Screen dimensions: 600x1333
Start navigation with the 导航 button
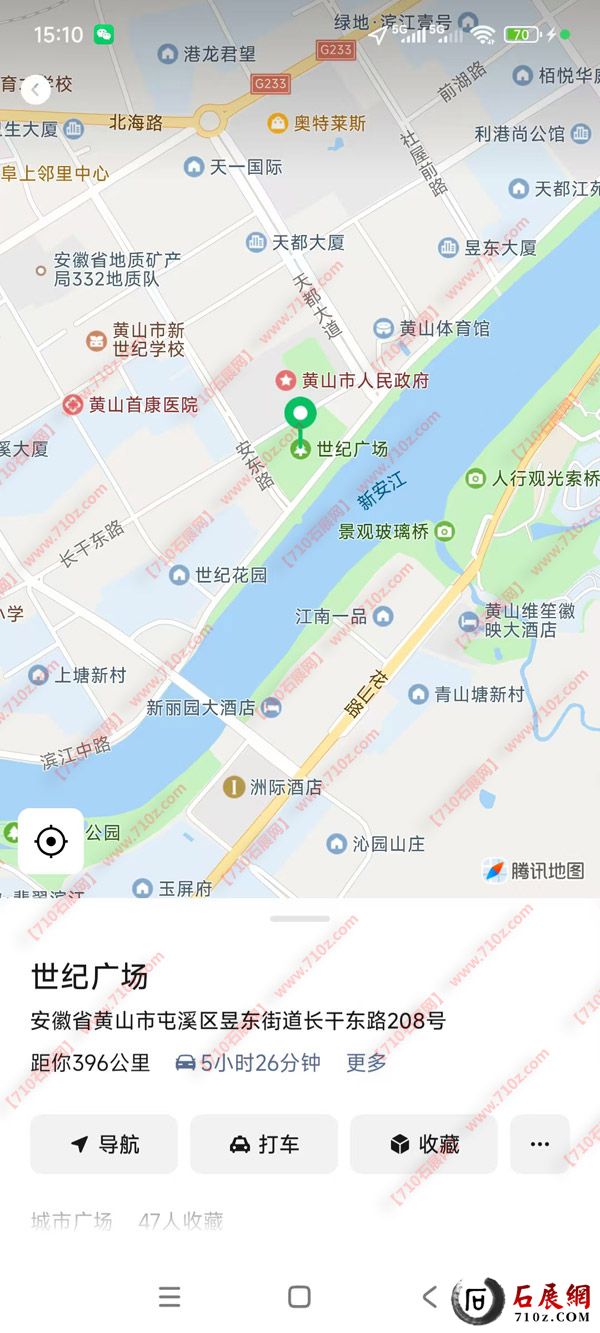104,1144
